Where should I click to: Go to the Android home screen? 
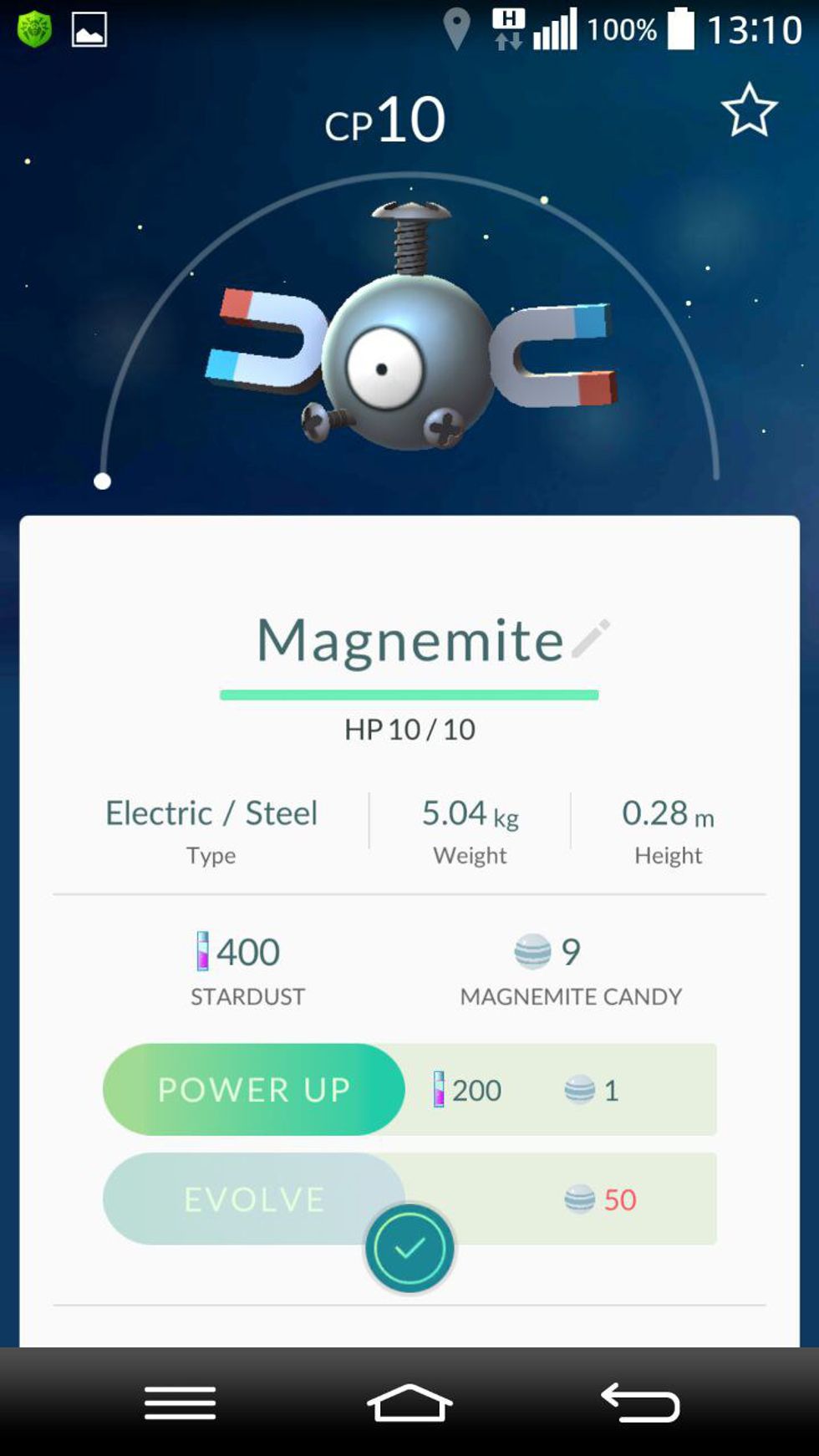[409, 1403]
